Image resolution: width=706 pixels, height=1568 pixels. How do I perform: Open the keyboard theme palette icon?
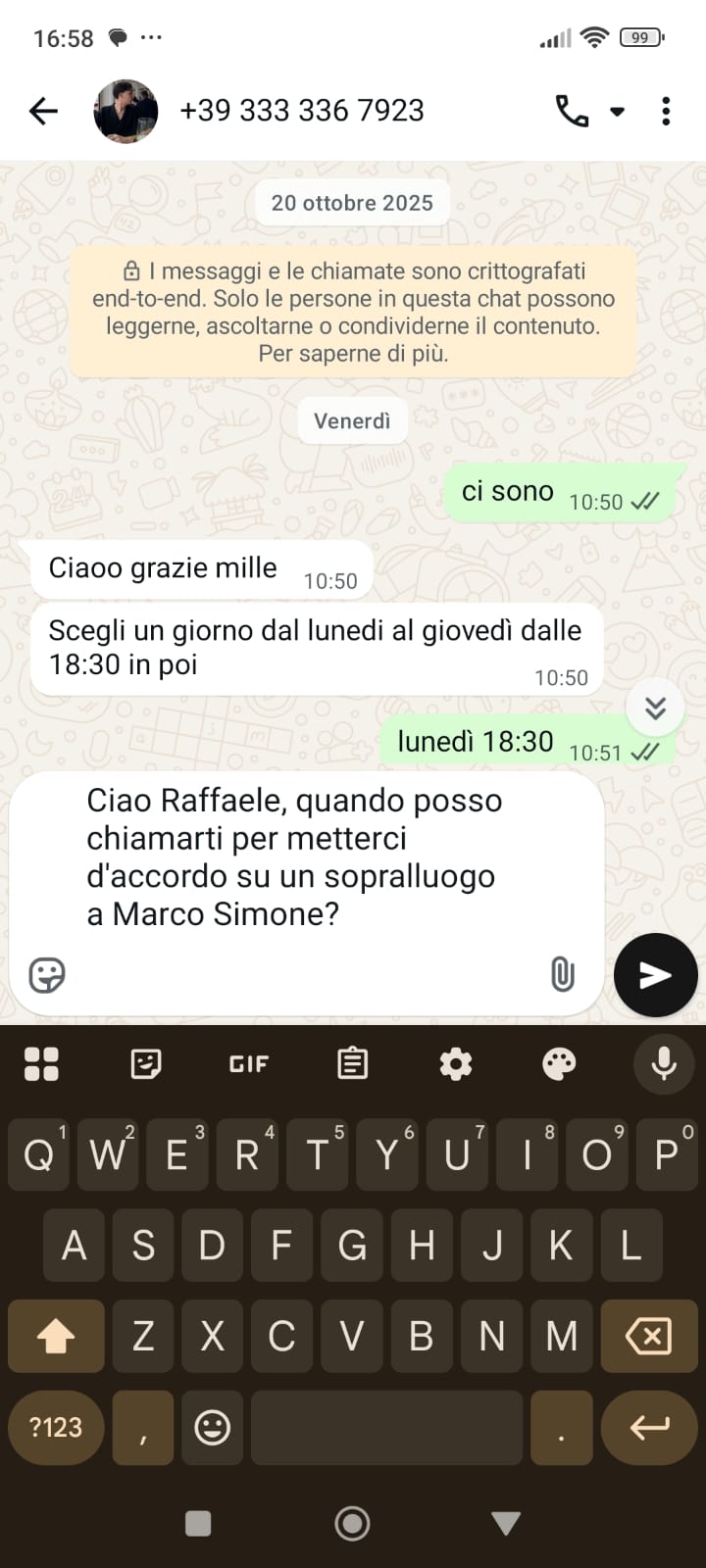pos(559,1064)
